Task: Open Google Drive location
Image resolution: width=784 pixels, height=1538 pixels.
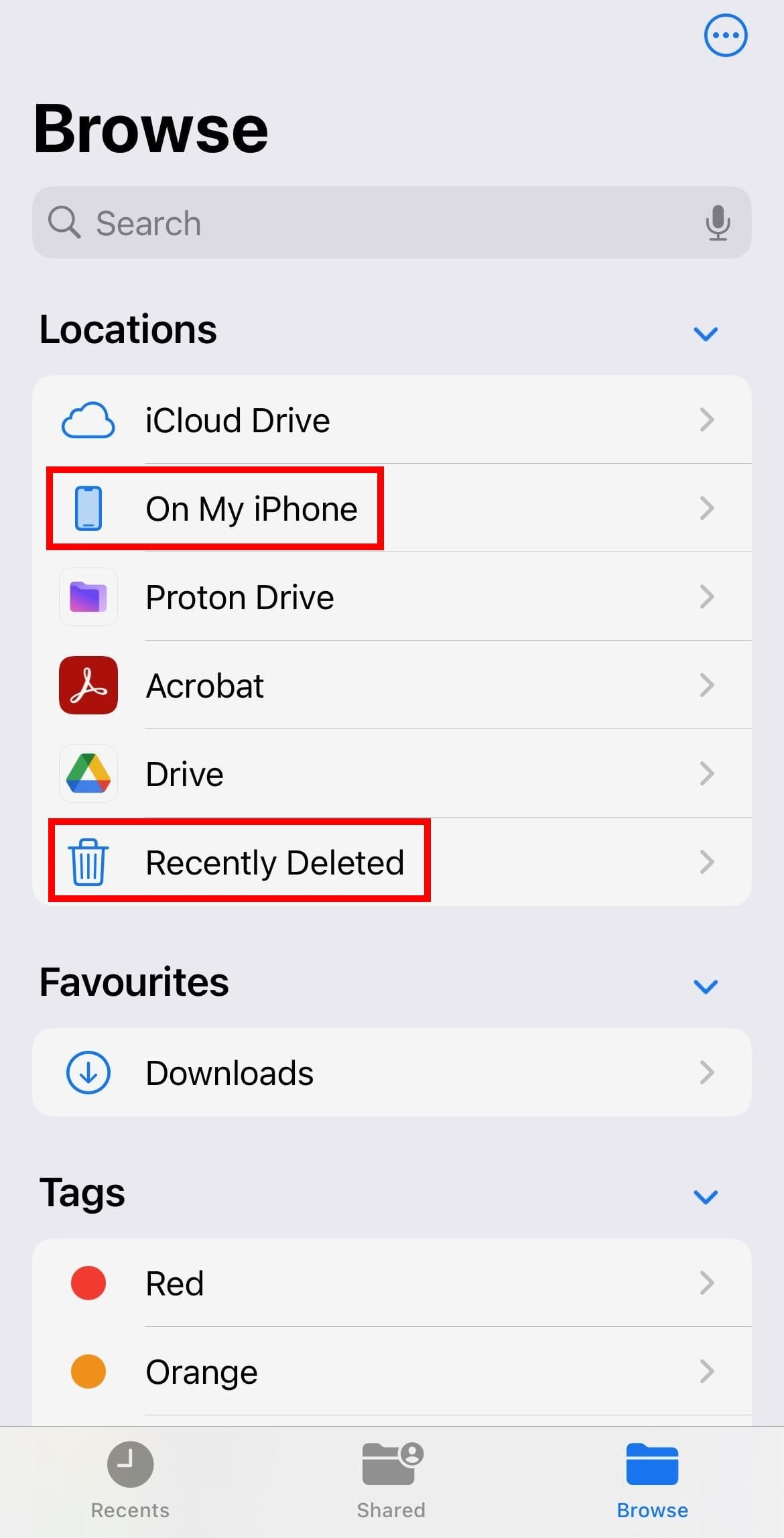Action: 391,773
